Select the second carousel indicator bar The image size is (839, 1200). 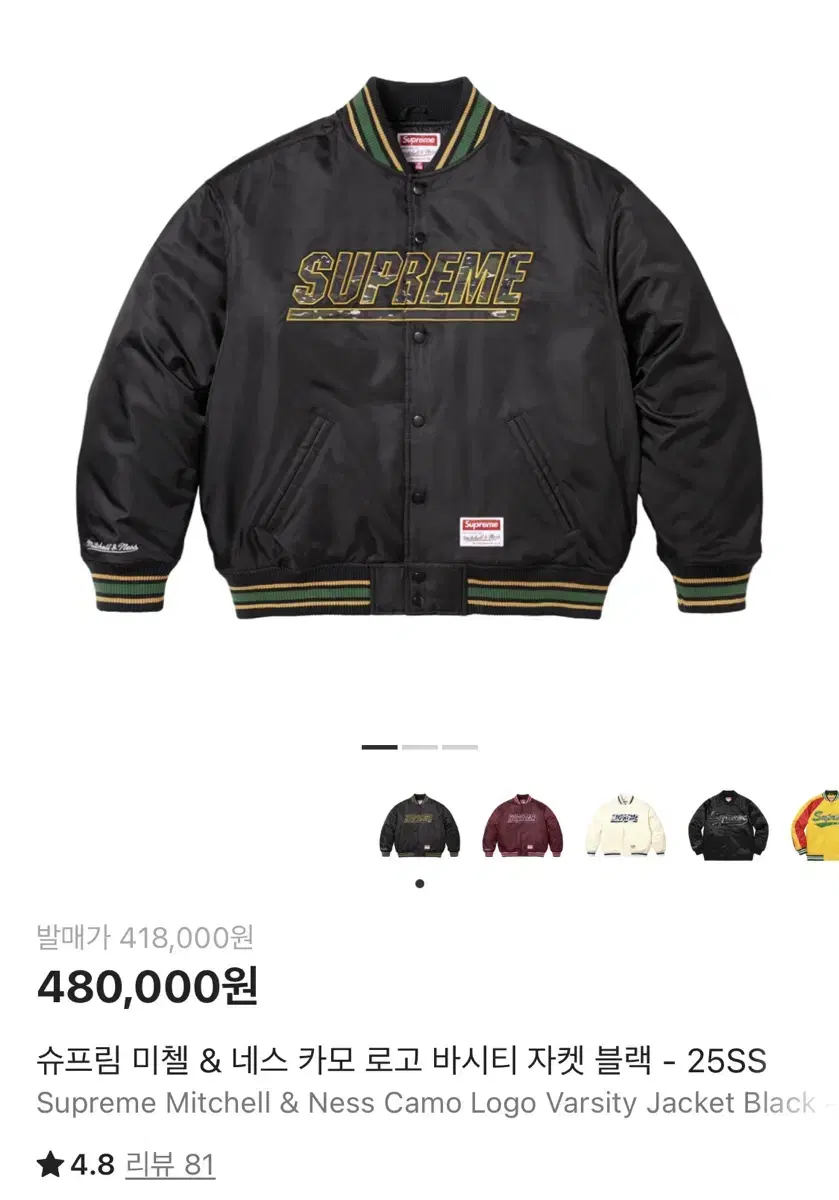click(x=419, y=745)
